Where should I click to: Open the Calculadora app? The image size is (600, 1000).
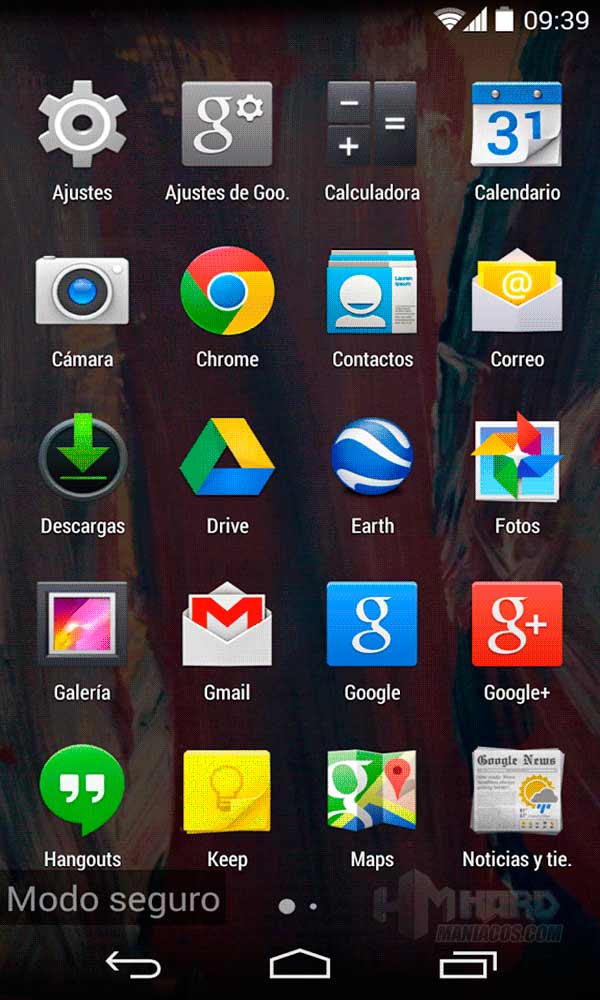point(372,125)
